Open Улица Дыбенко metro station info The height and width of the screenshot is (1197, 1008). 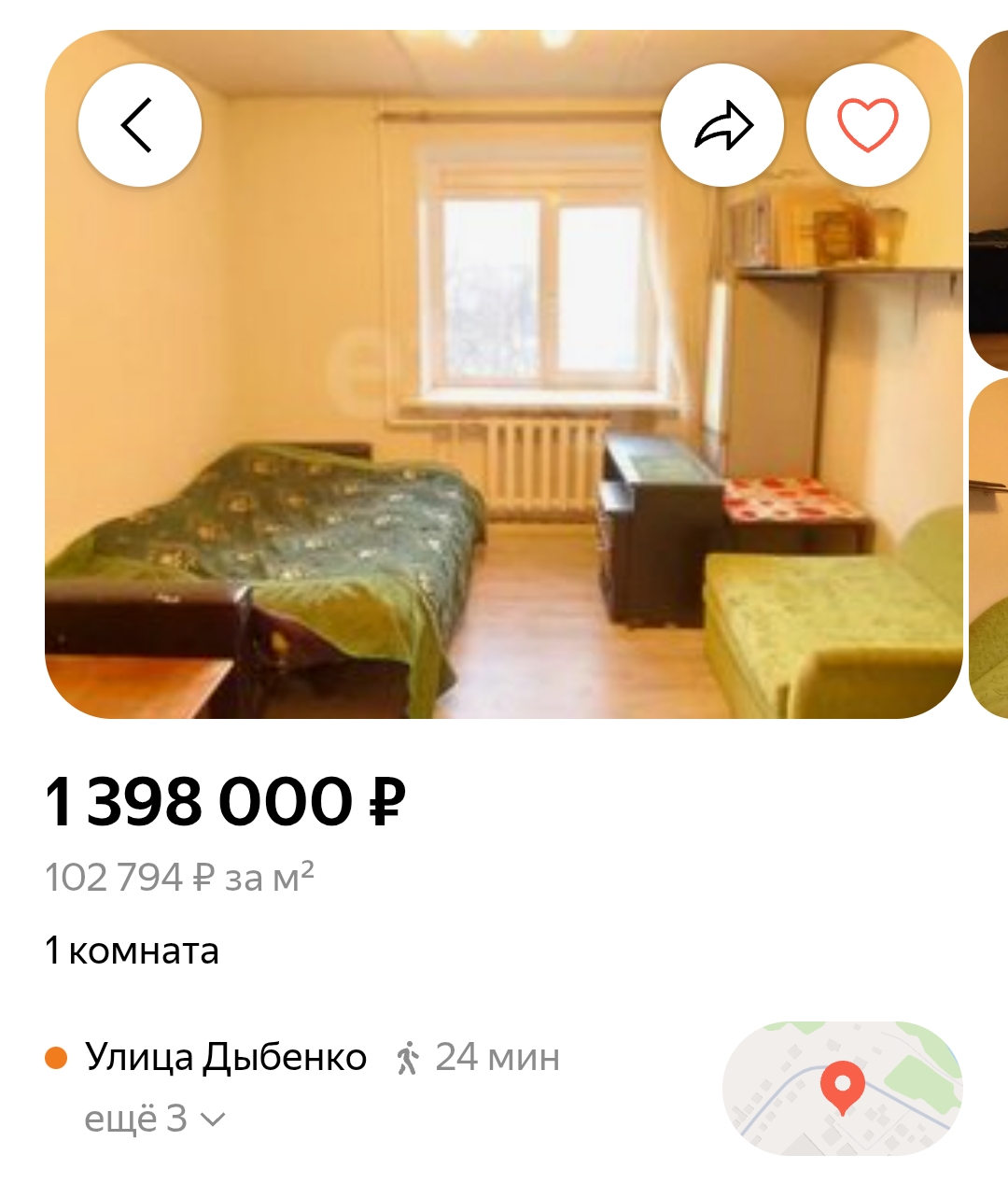click(x=225, y=1057)
